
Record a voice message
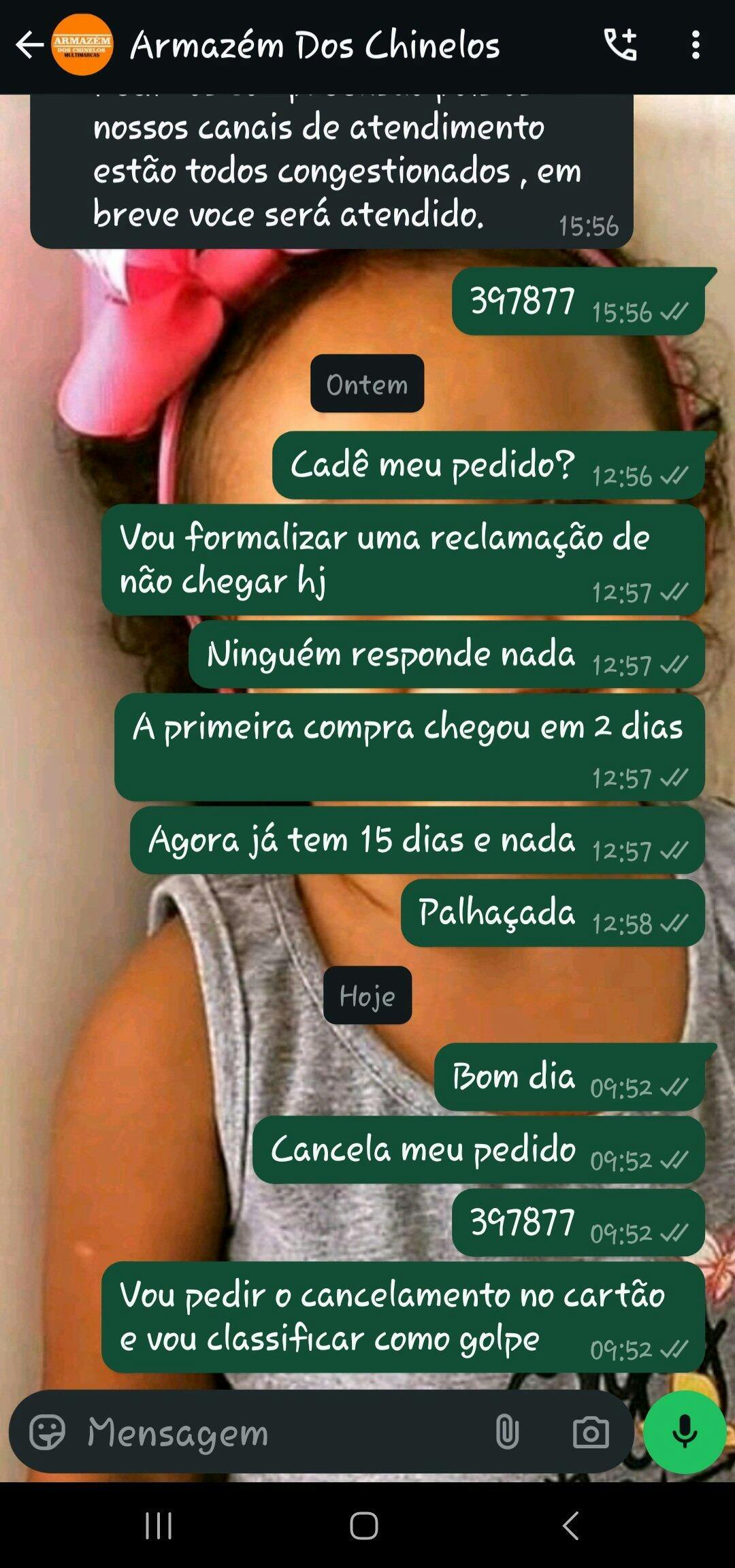point(684,1432)
